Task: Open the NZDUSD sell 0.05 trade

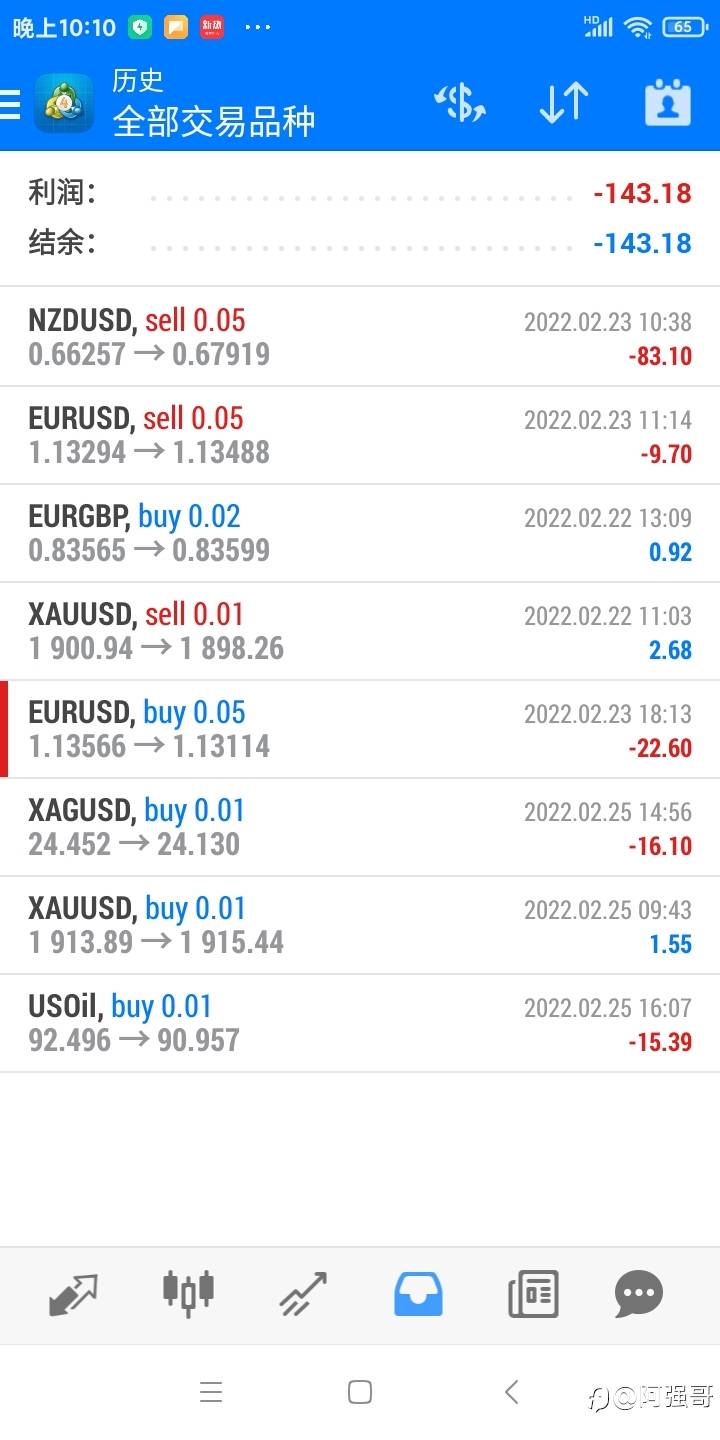Action: pos(360,337)
